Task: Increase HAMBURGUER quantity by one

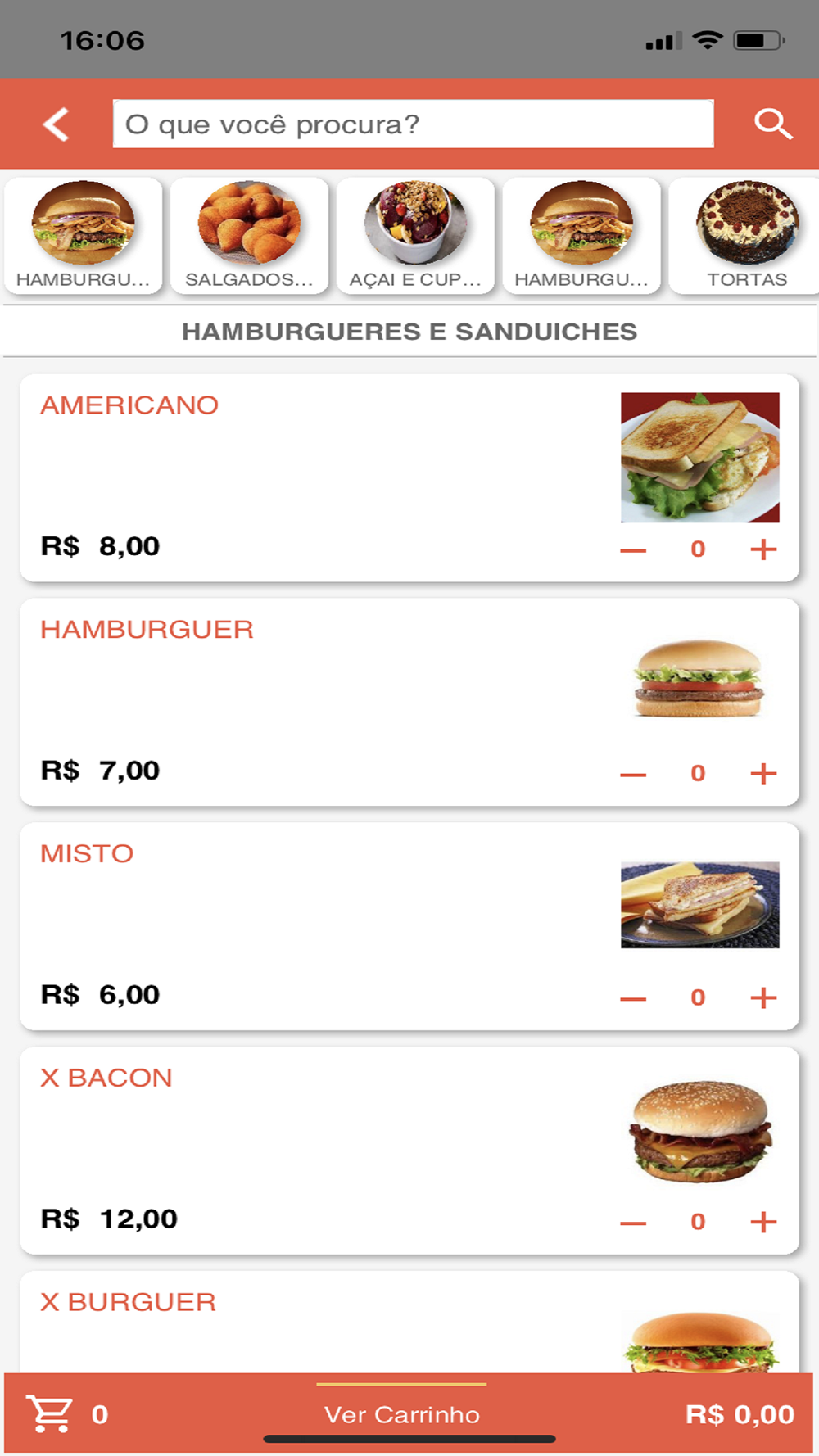Action: coord(763,774)
